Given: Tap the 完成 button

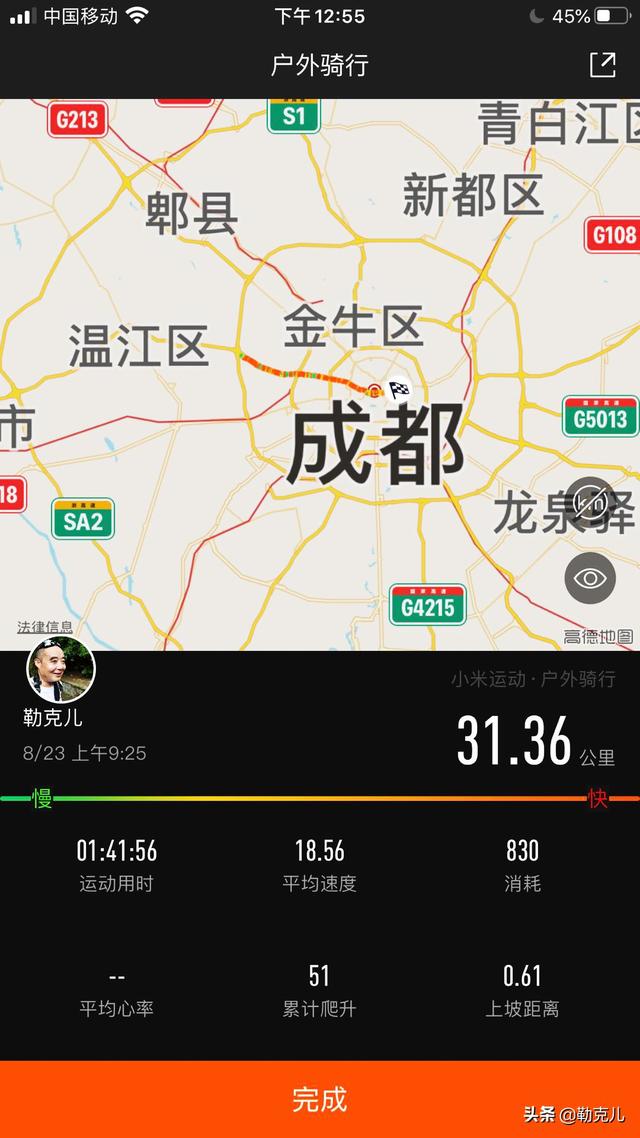Looking at the screenshot, I should coord(320,1099).
